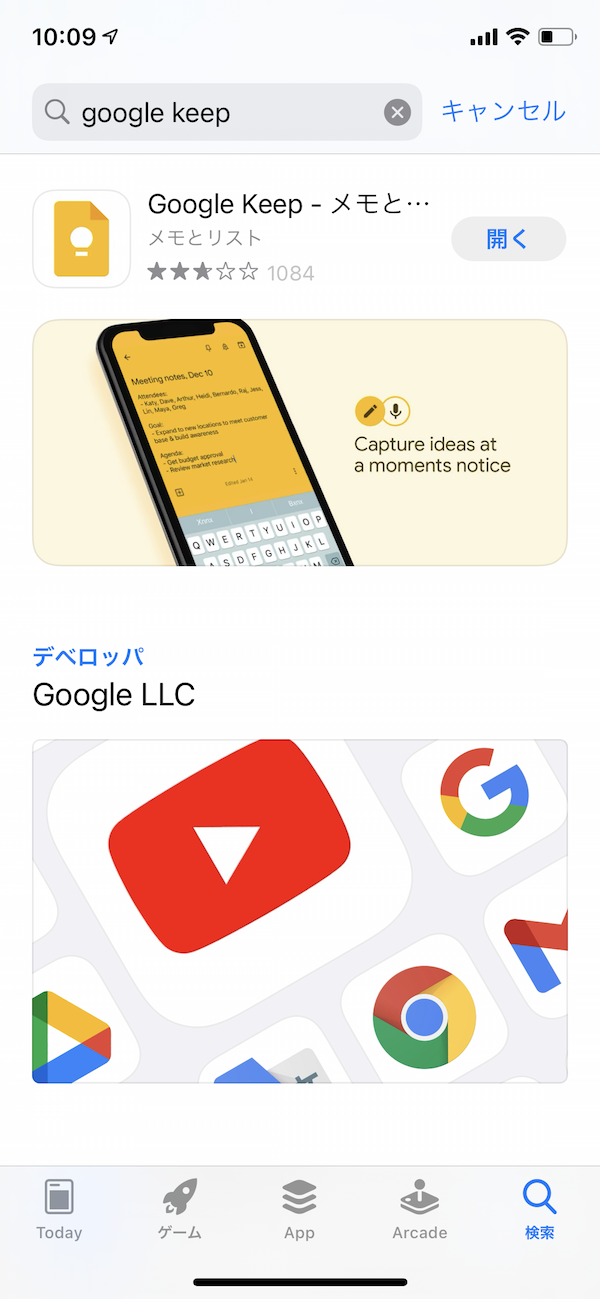The width and height of the screenshot is (600, 1299).
Task: Clear the search text
Action: coord(398,112)
